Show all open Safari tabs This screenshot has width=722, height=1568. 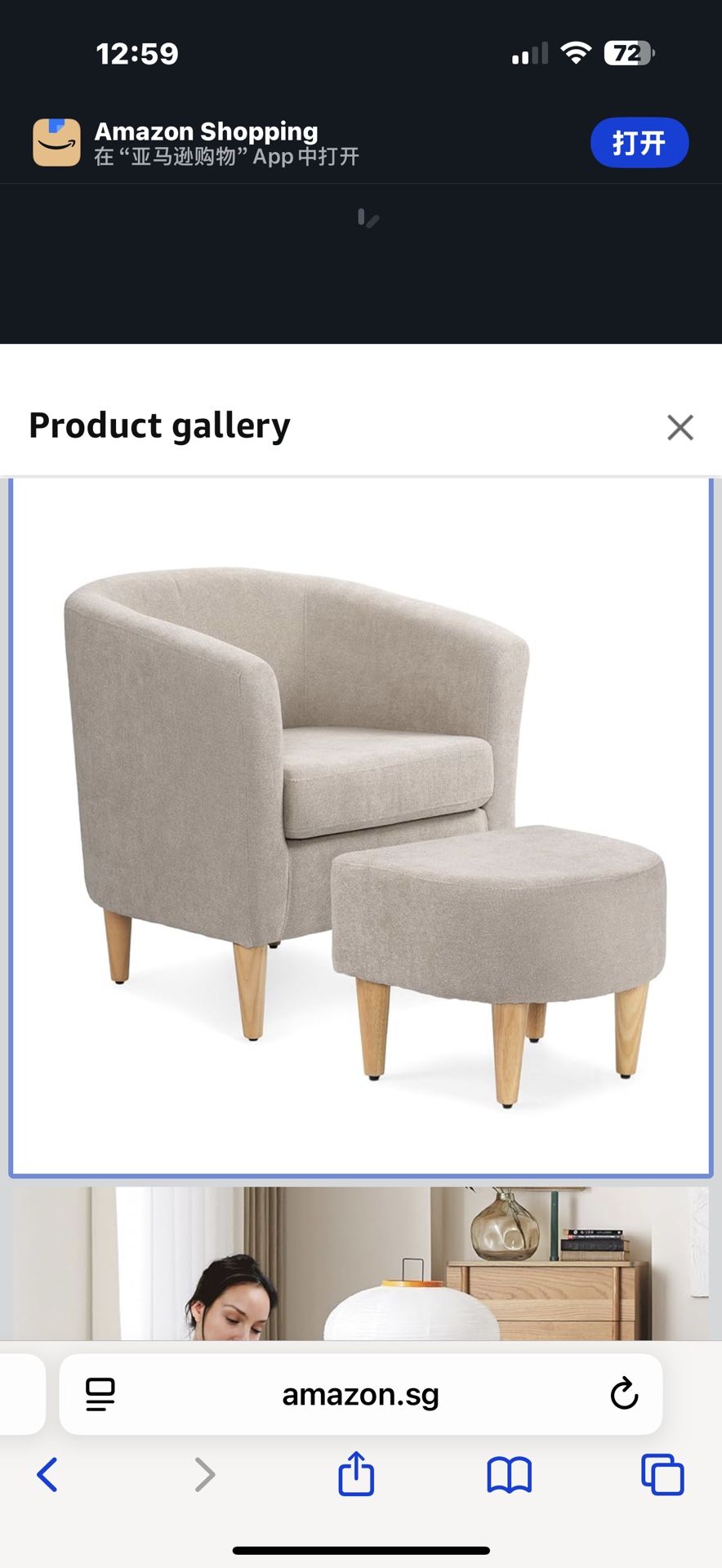pyautogui.click(x=662, y=1475)
